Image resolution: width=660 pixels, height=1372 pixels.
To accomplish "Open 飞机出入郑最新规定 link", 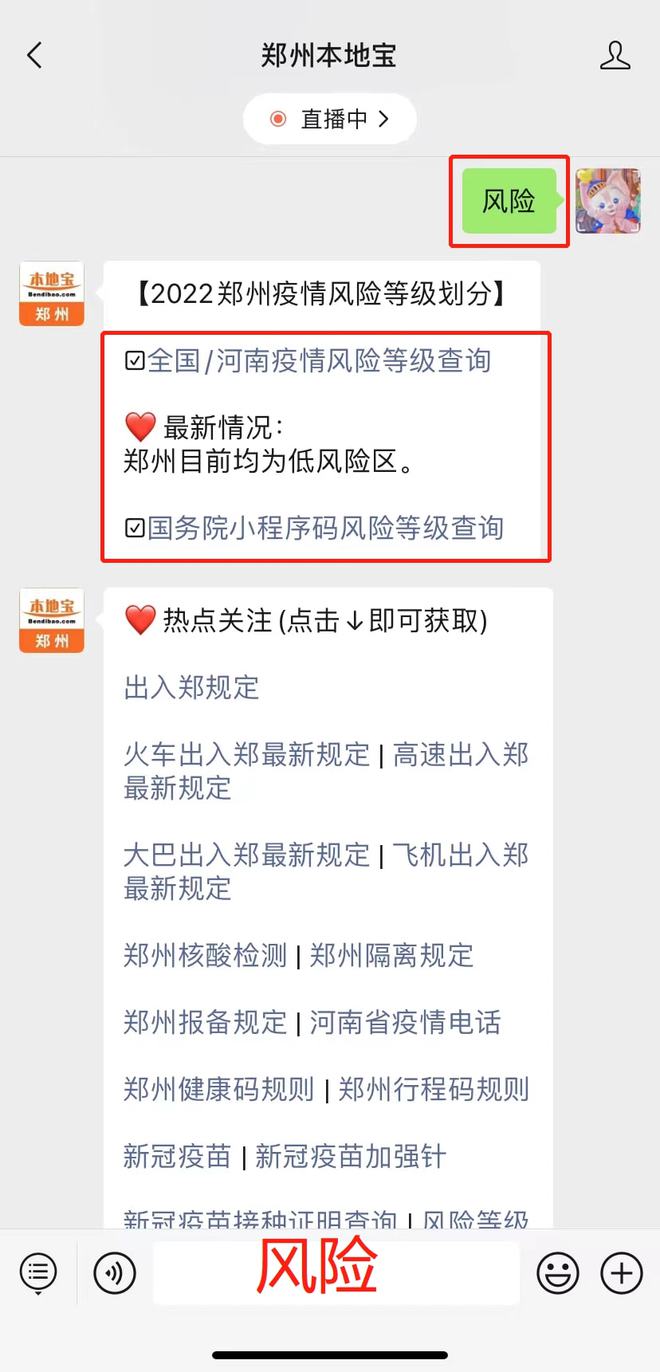I will pyautogui.click(x=326, y=871).
